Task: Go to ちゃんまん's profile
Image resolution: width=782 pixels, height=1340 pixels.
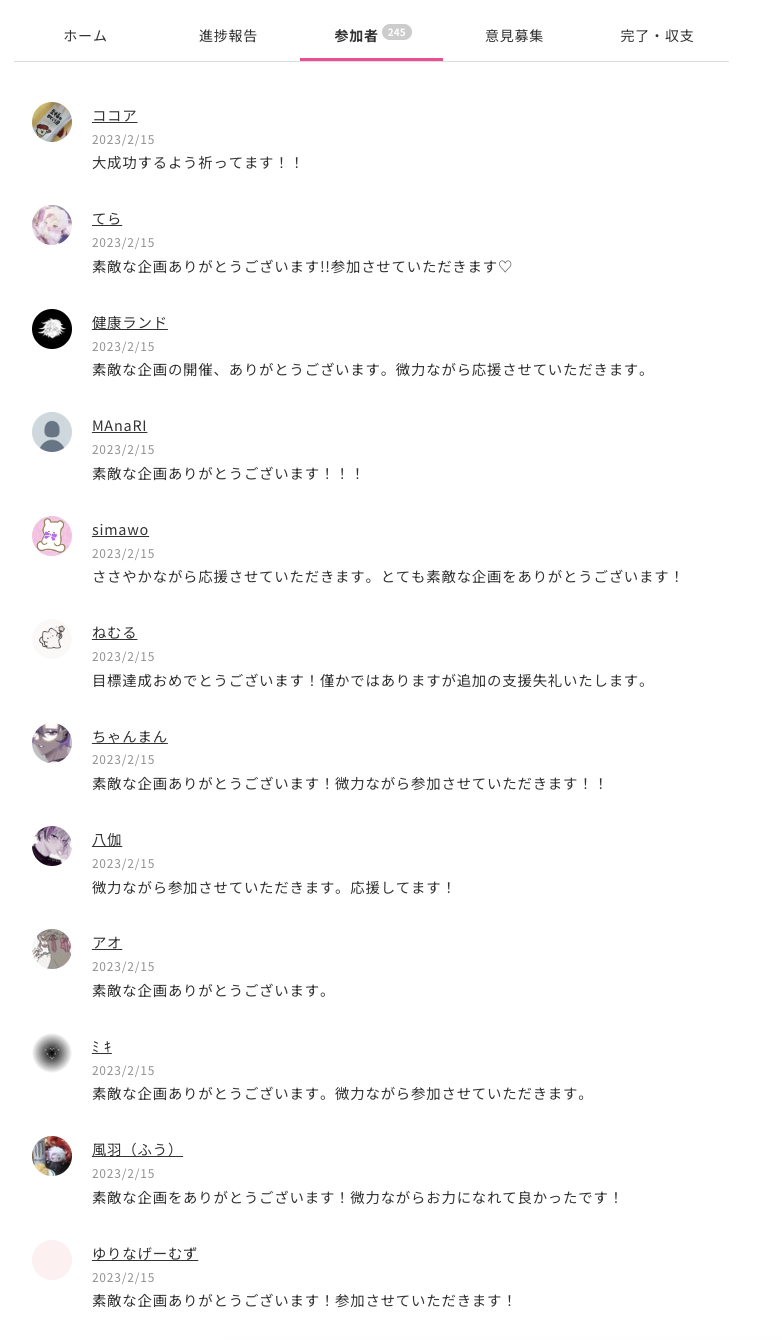Action: [129, 737]
